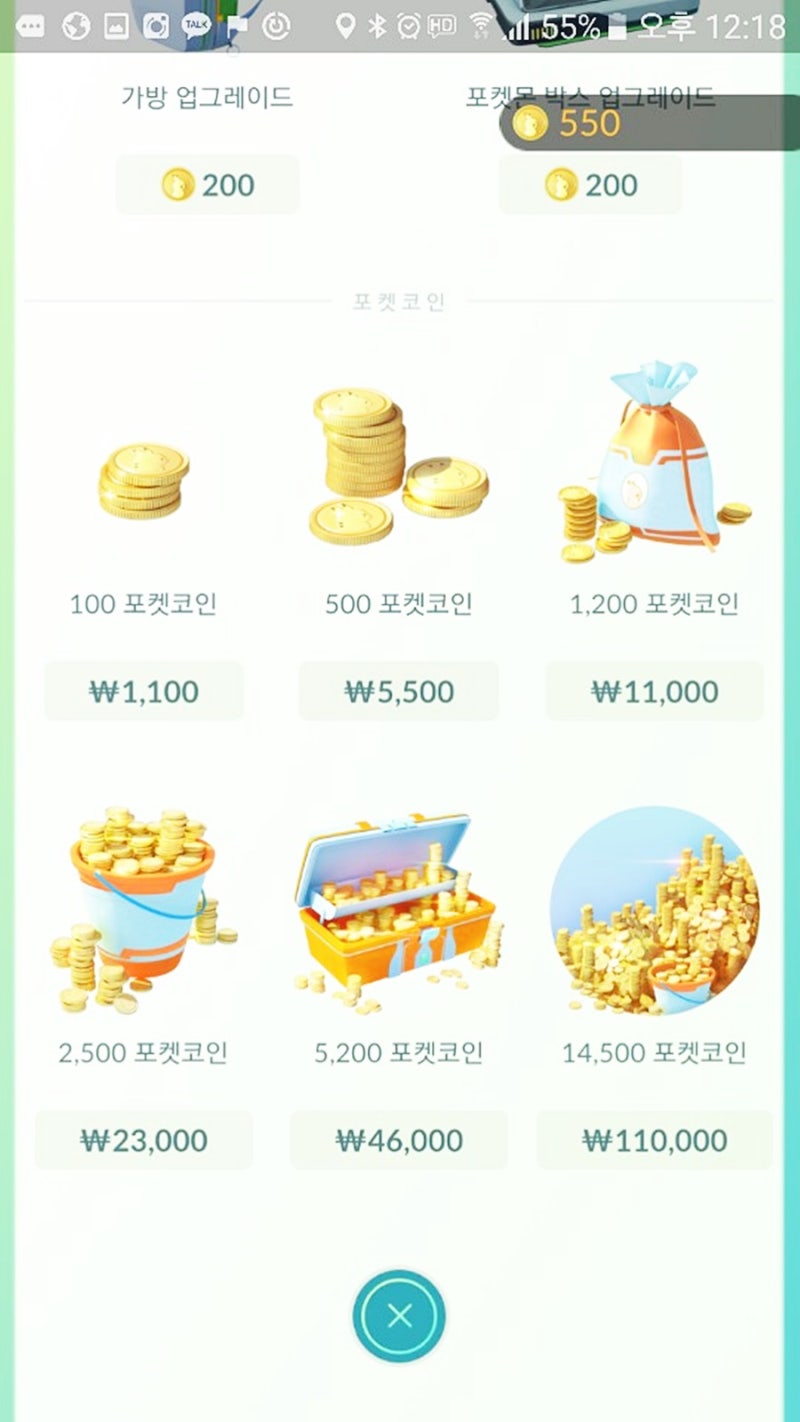Purchase the ₩23,000 coin package
Image resolution: width=800 pixels, height=1422 pixels.
coord(143,1140)
